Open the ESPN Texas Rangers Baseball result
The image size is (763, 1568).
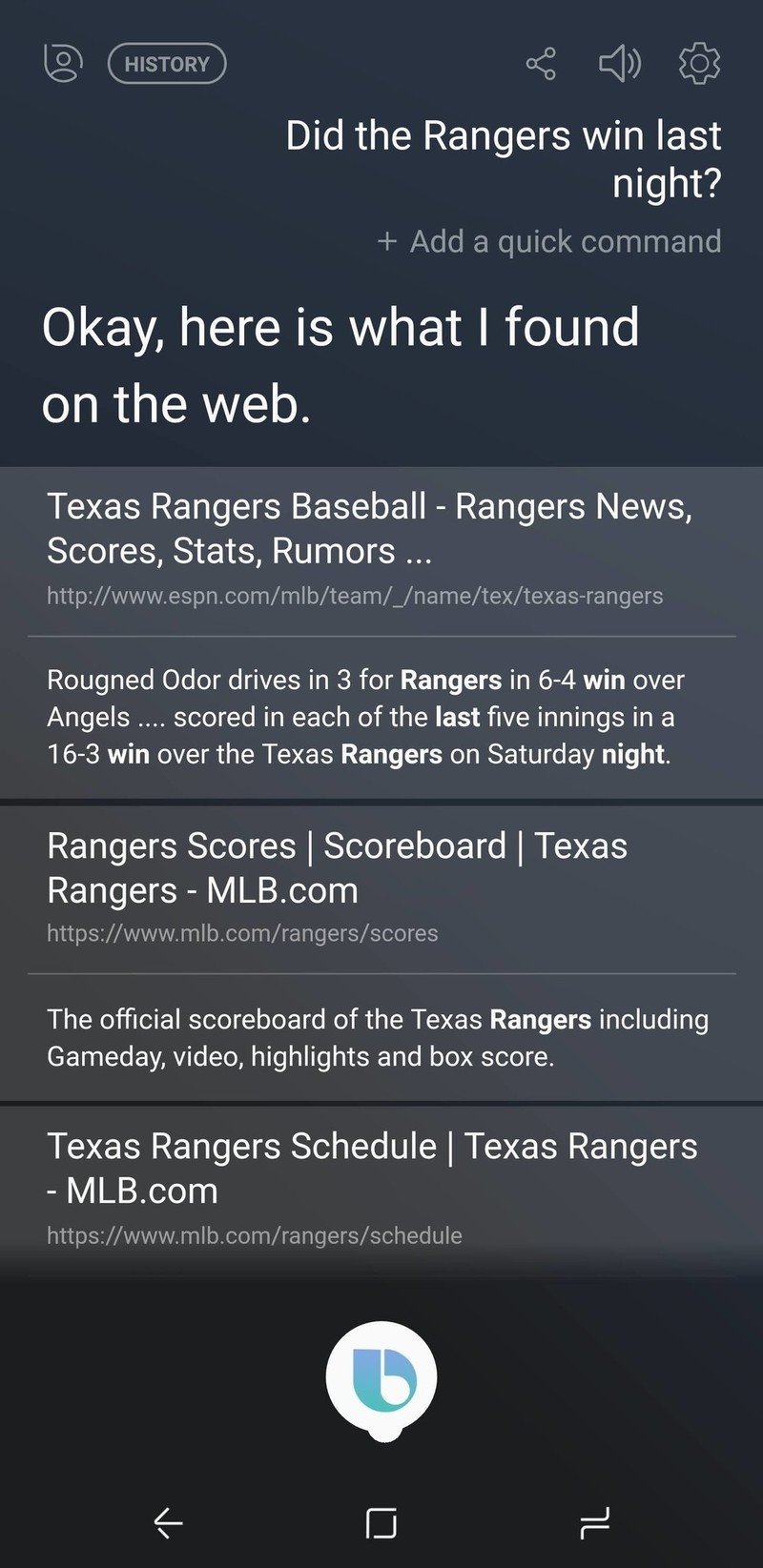pos(369,529)
